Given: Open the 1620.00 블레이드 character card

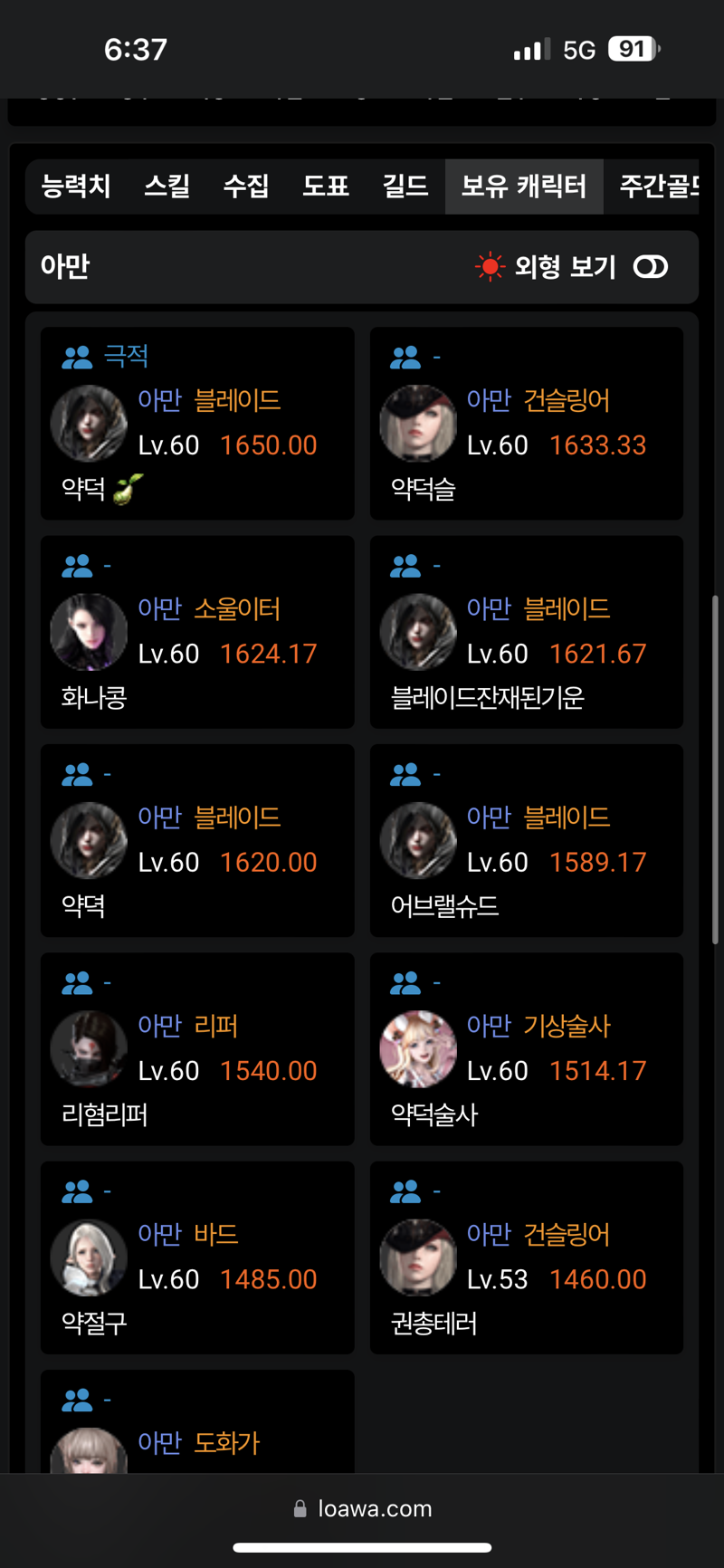Looking at the screenshot, I should [x=196, y=840].
